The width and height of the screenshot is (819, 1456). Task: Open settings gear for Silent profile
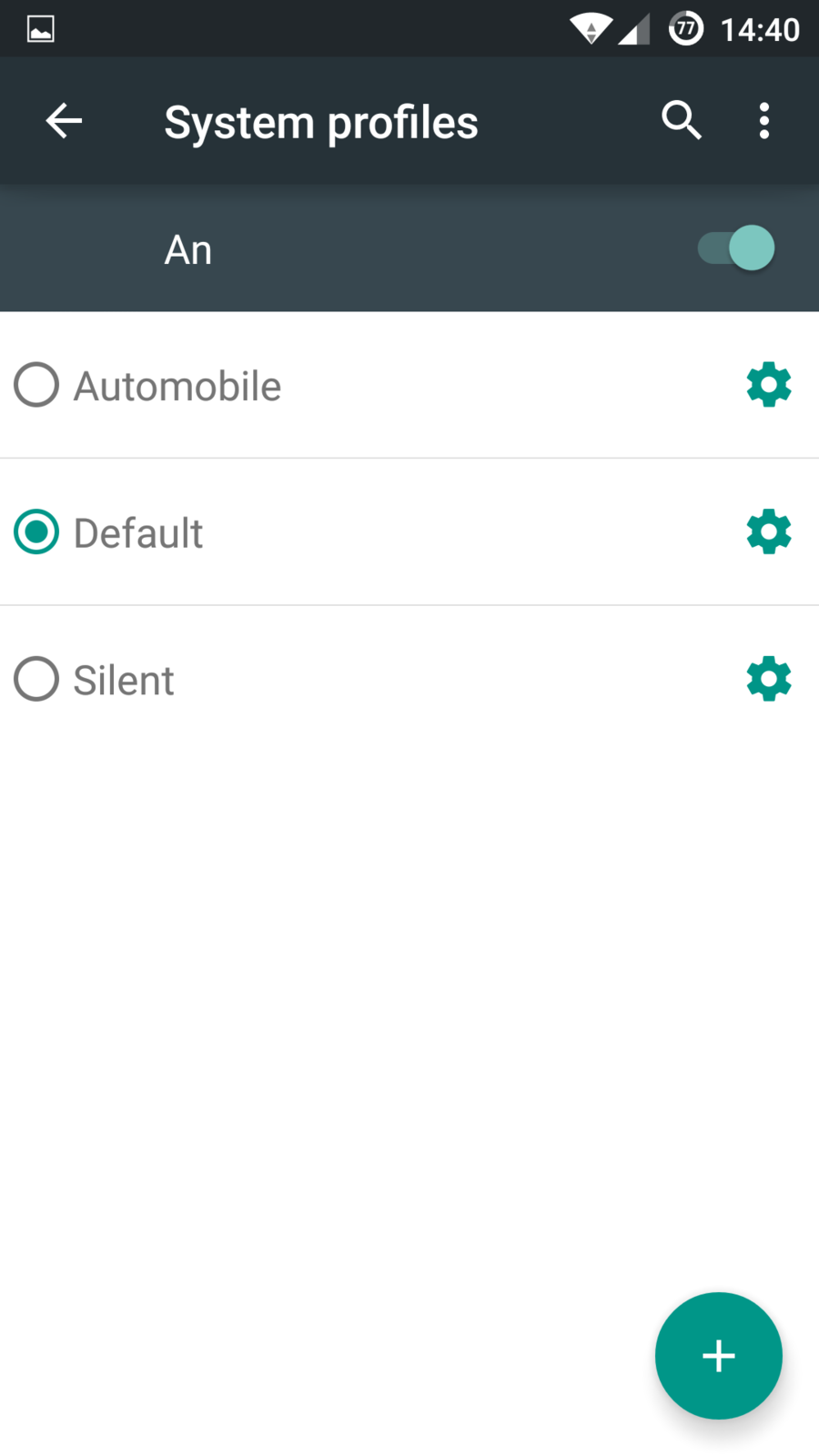point(769,680)
